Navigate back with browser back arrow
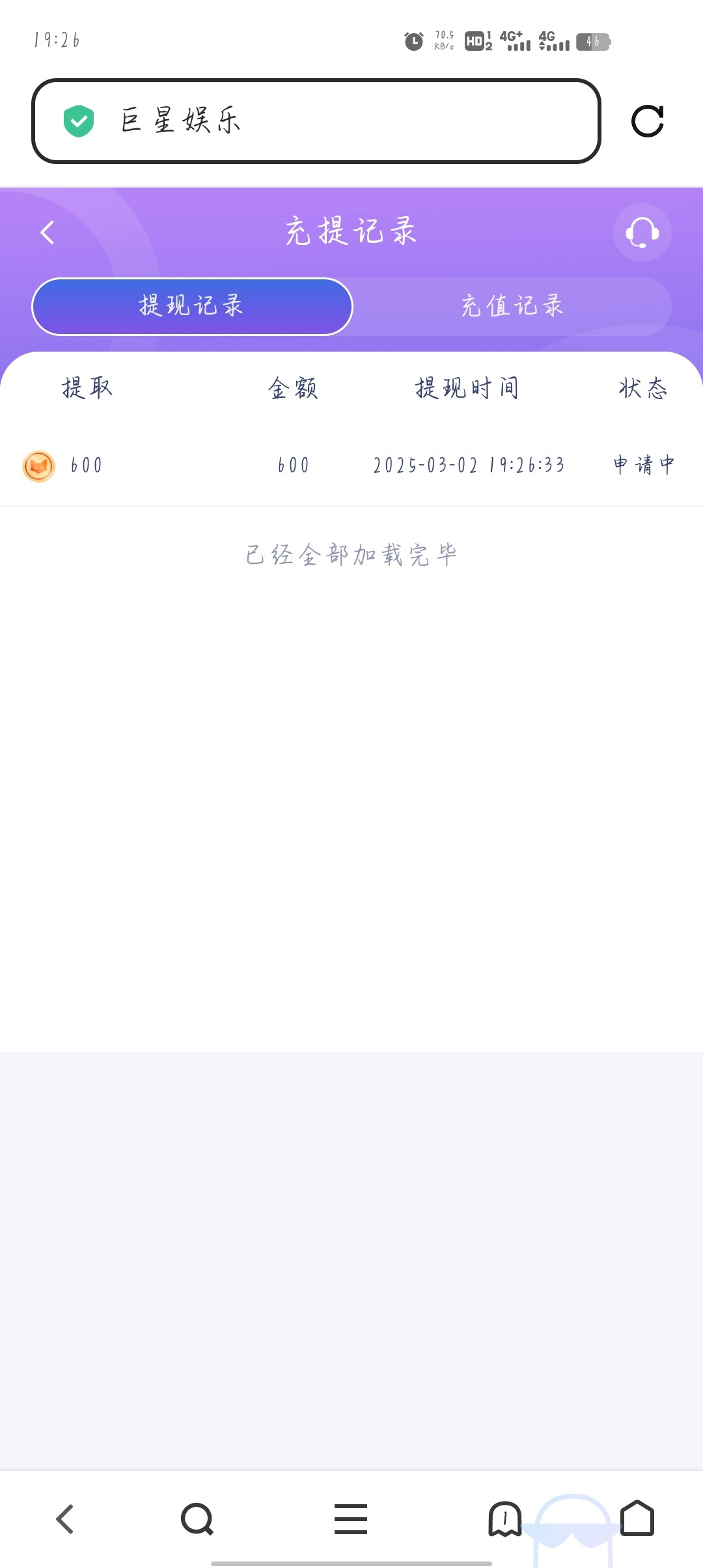 (65, 1519)
